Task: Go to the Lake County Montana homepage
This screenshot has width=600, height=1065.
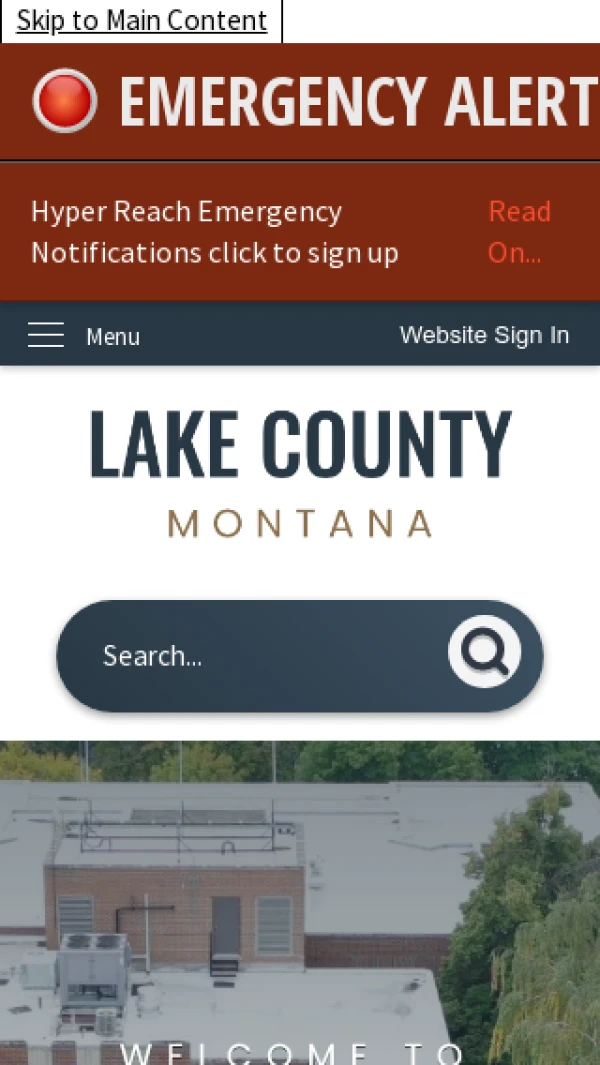Action: [300, 472]
